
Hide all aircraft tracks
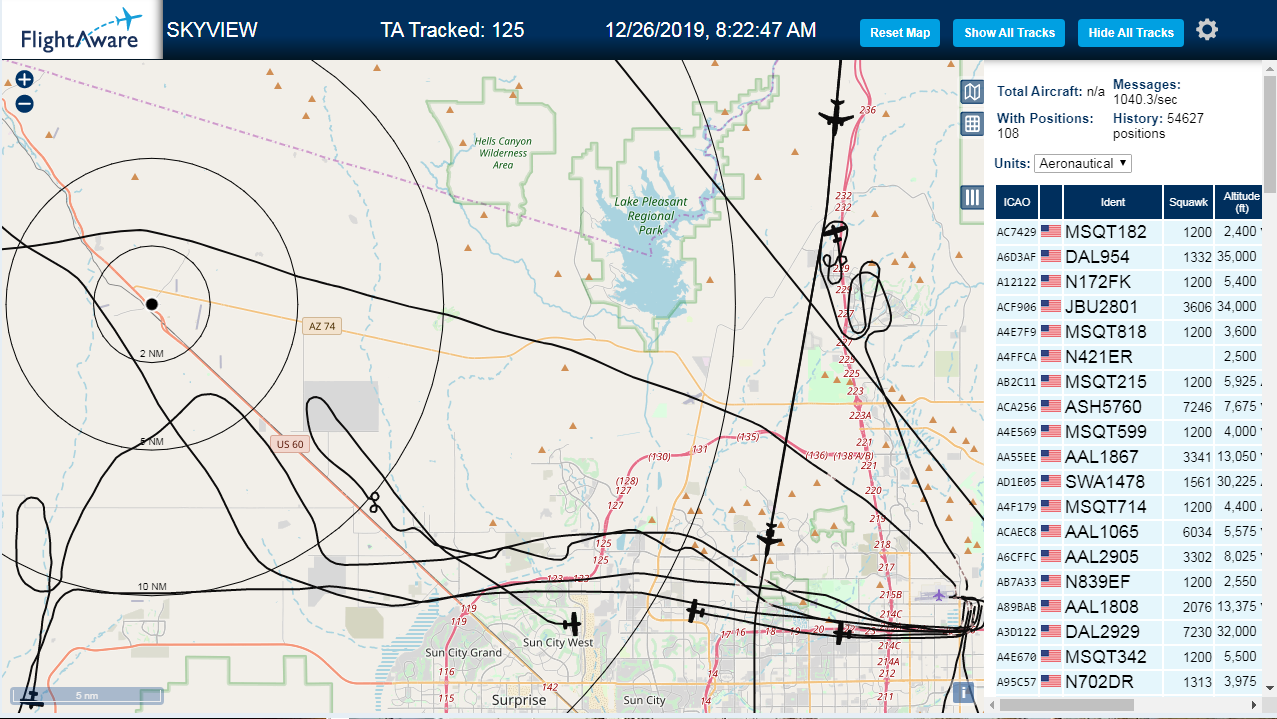tap(1131, 33)
